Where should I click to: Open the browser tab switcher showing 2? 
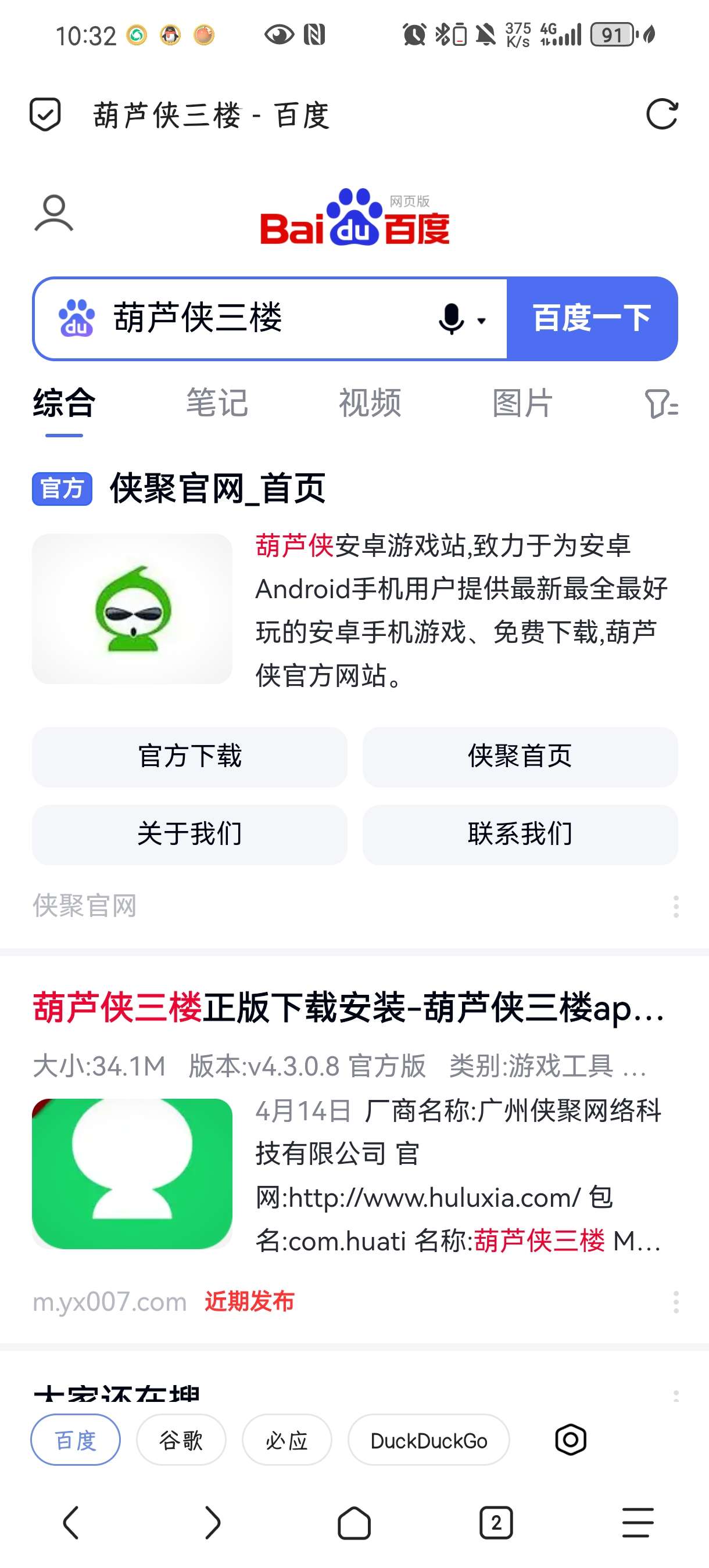pyautogui.click(x=496, y=1523)
